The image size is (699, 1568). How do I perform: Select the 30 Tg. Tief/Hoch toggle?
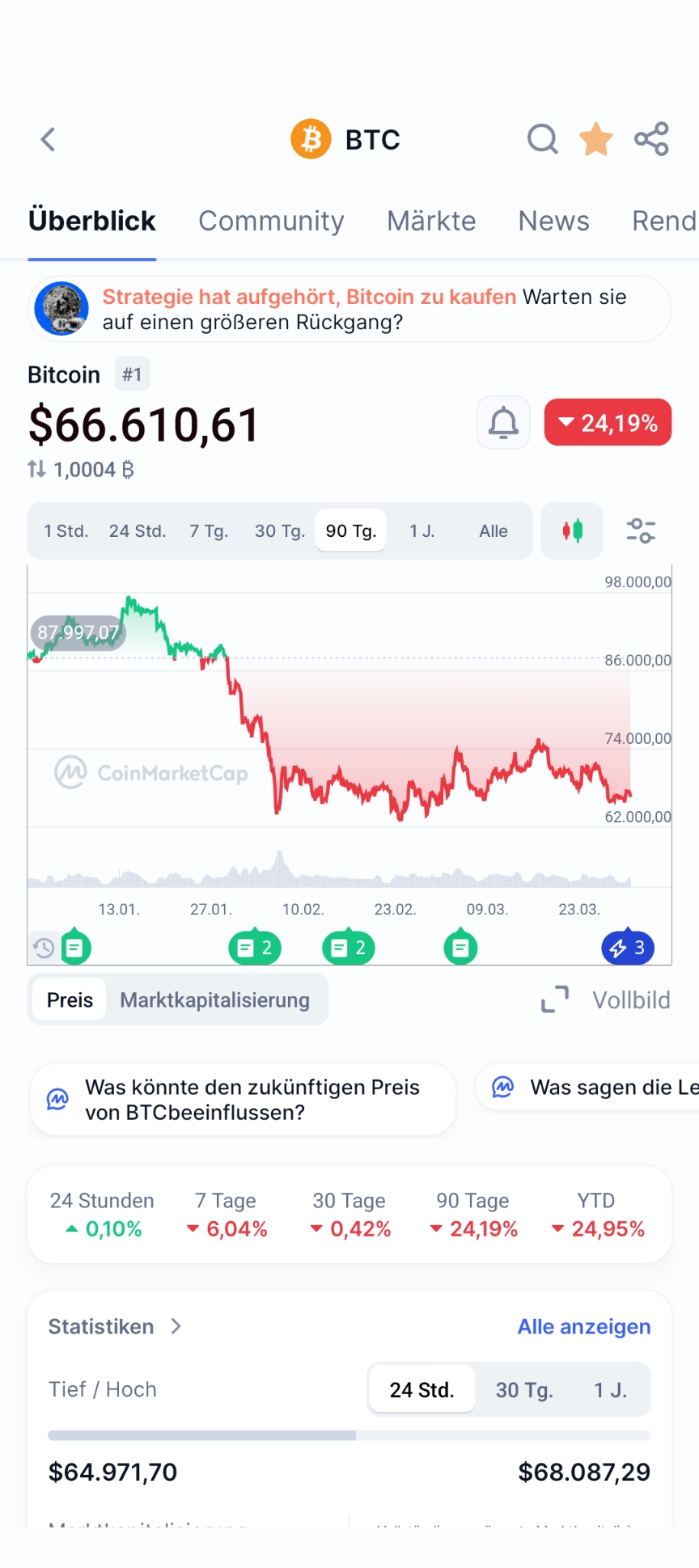[523, 1389]
